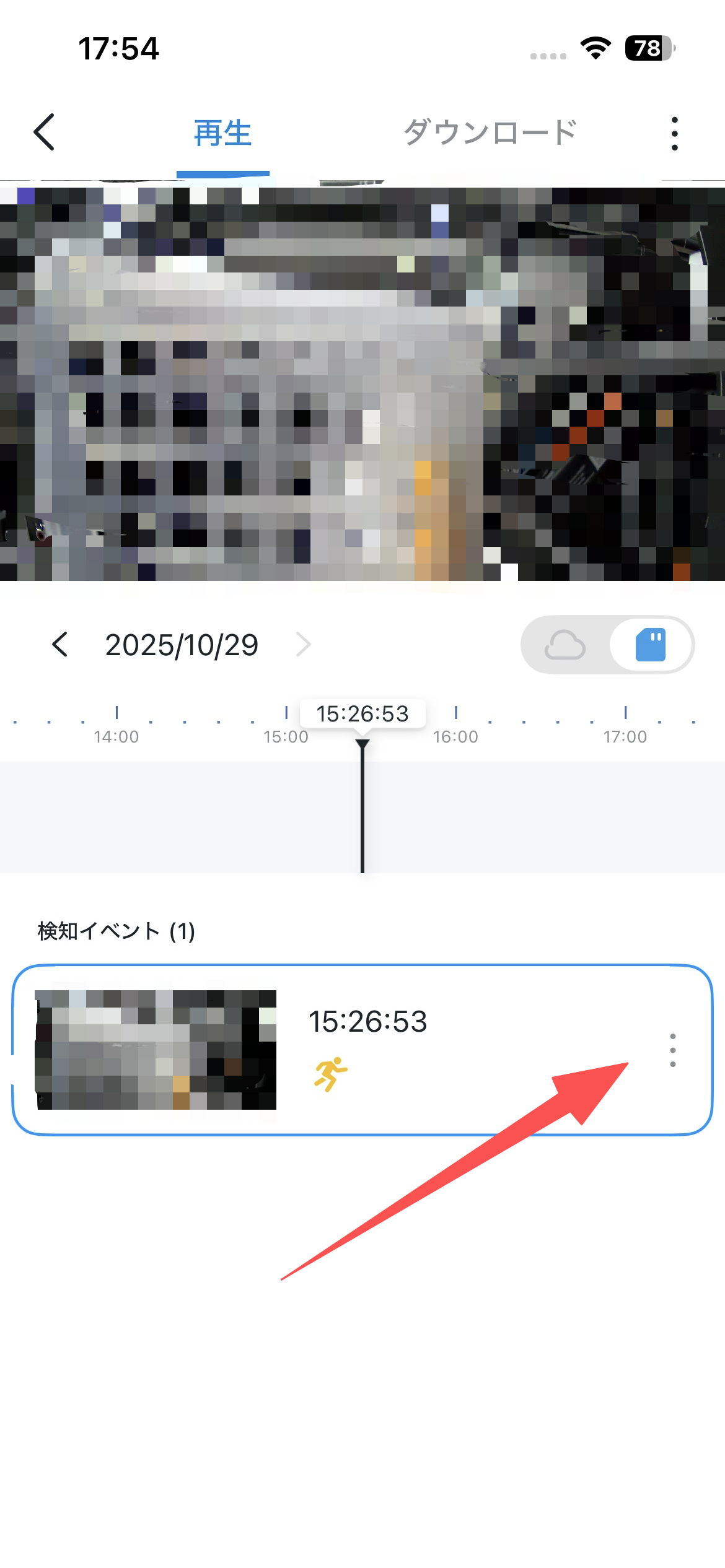This screenshot has height=1568, width=725.
Task: Open the top-right overflow menu
Action: 674,133
